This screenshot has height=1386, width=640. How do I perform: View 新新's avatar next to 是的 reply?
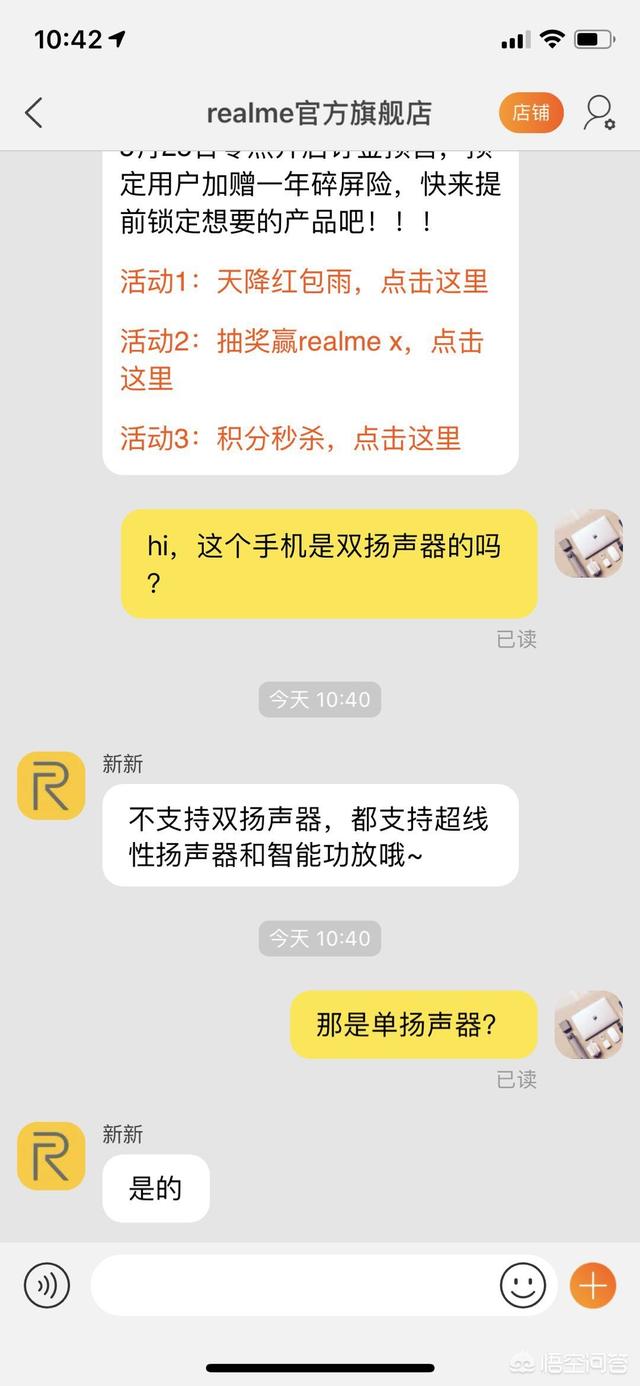pos(51,1156)
